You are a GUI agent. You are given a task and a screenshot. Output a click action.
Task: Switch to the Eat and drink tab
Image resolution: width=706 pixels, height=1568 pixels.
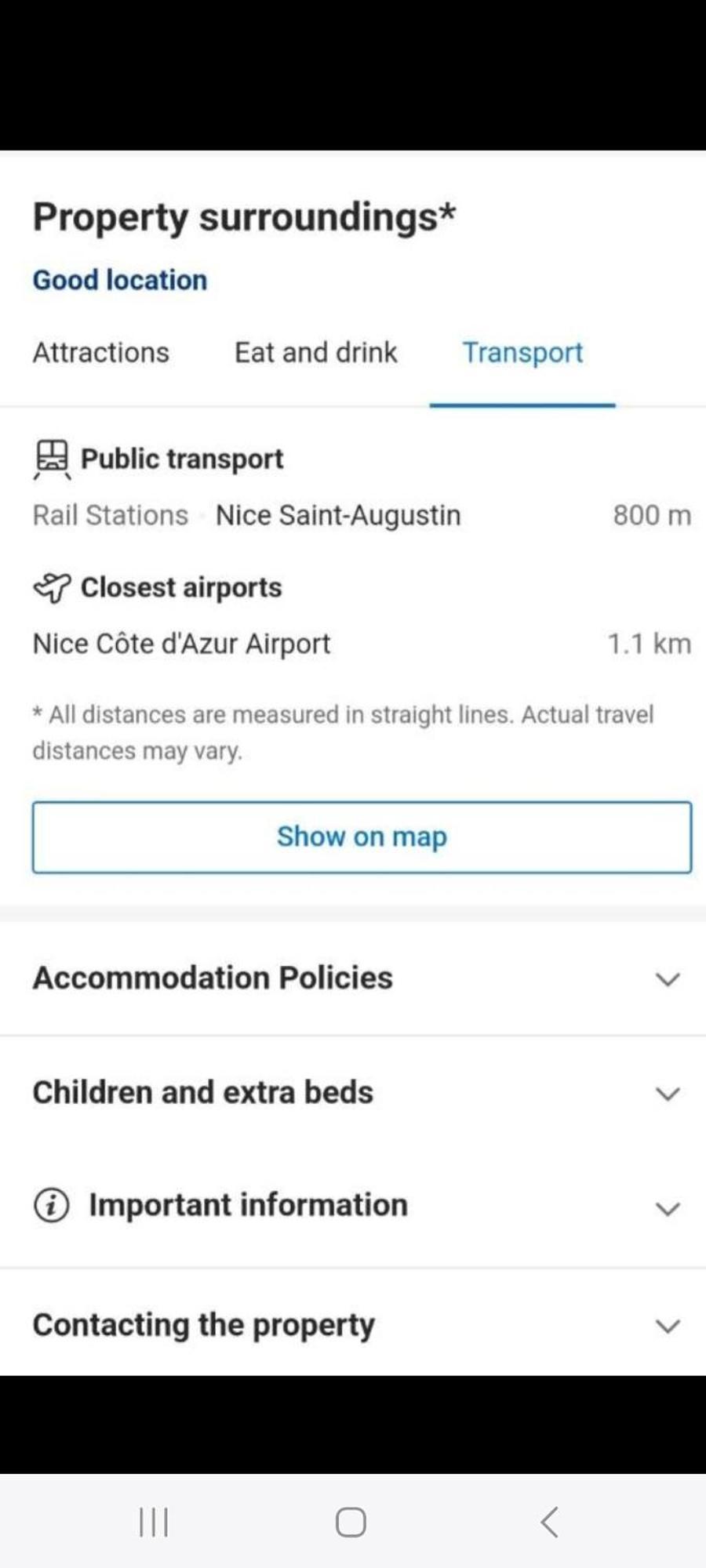click(316, 353)
